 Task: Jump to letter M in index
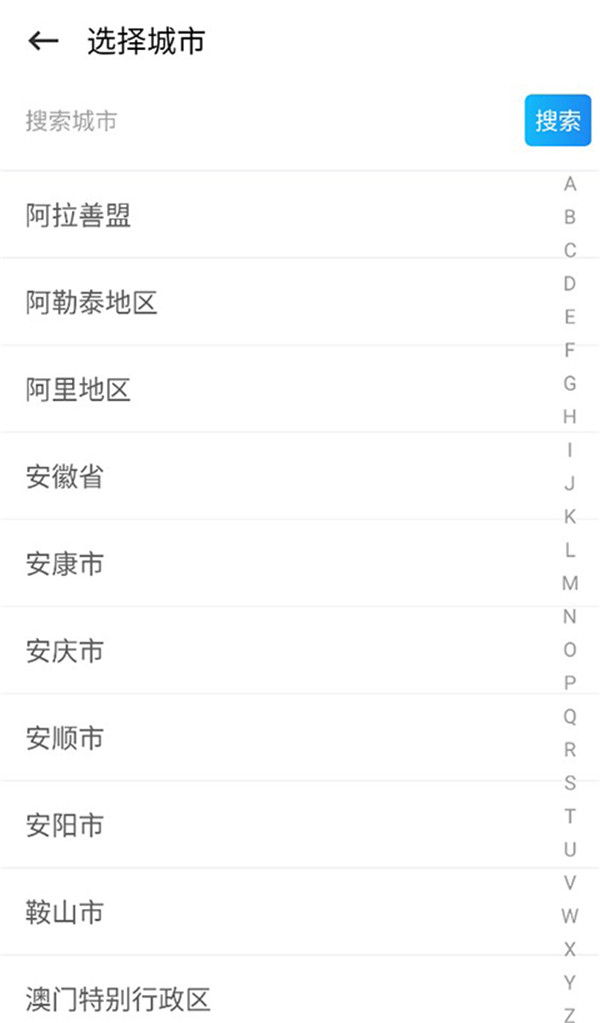(570, 583)
